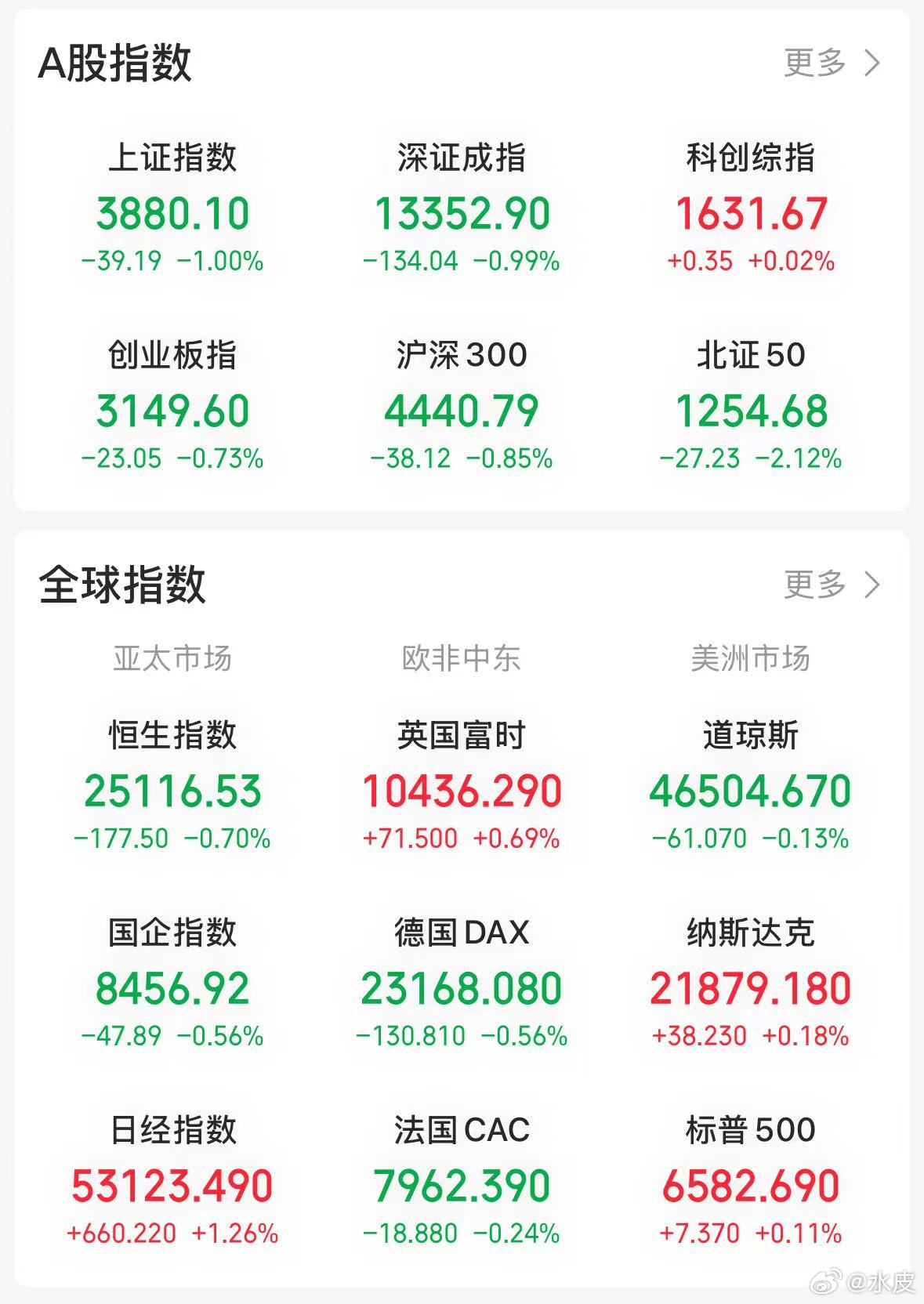
Task: View the 北证50 index
Action: (751, 411)
